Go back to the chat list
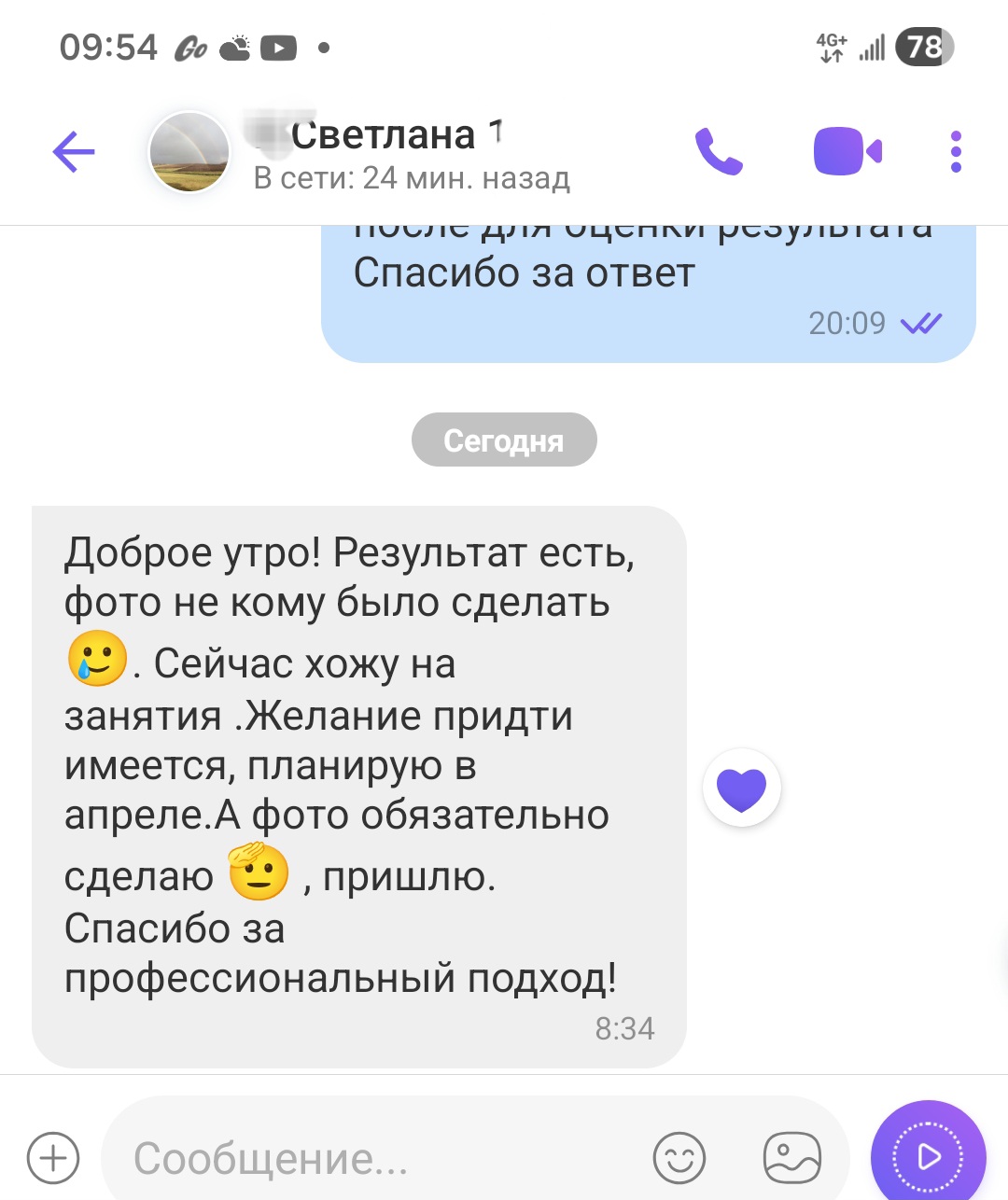This screenshot has height=1200, width=1008. coord(74,152)
